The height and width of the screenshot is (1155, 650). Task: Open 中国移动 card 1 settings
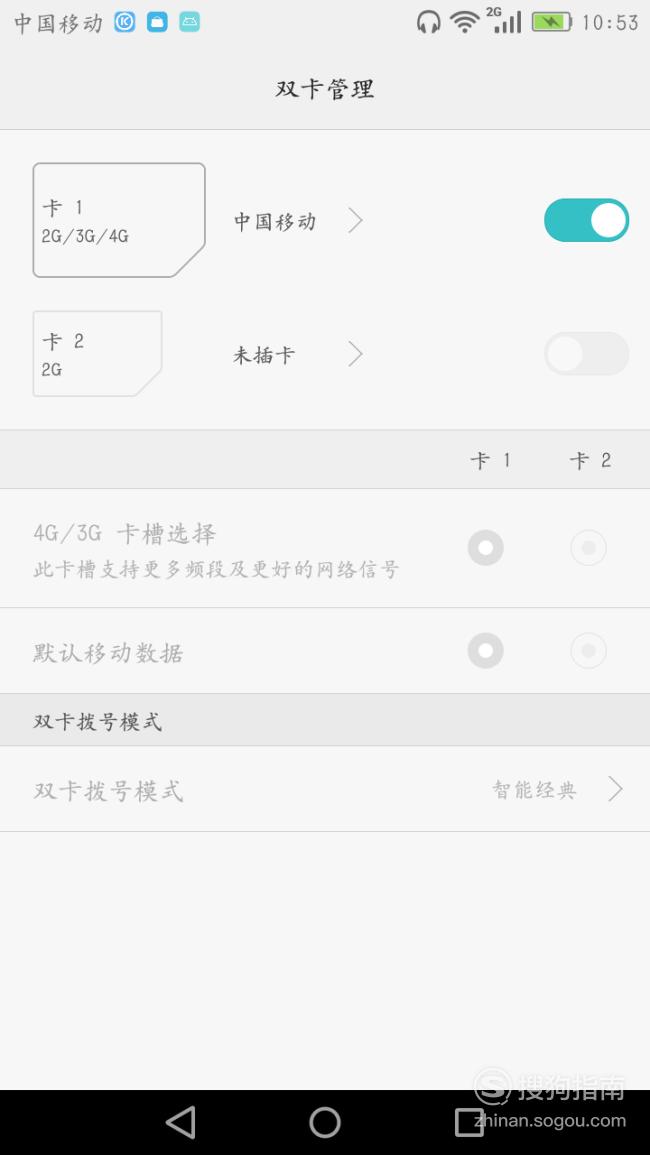(x=298, y=221)
